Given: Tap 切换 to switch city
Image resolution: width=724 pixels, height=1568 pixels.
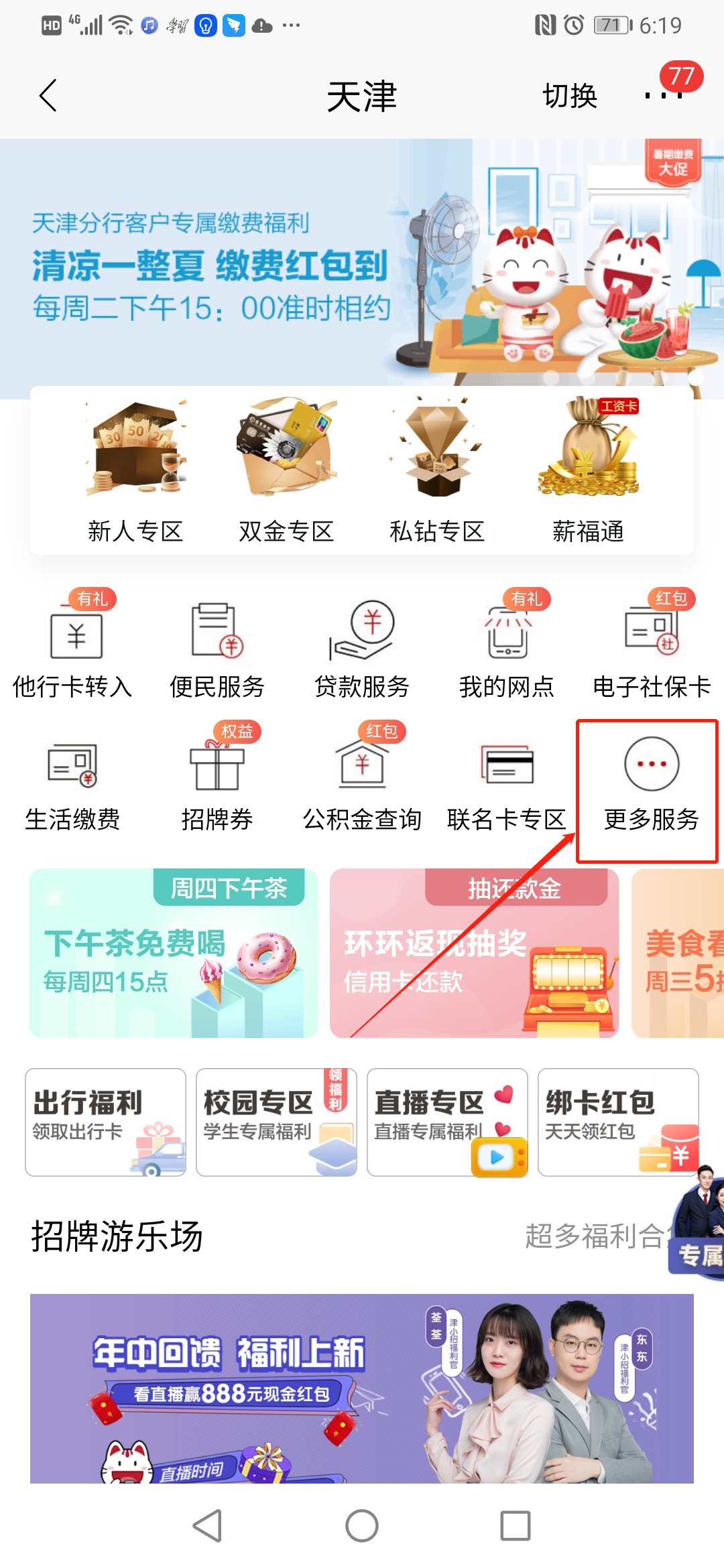Looking at the screenshot, I should coord(569,96).
